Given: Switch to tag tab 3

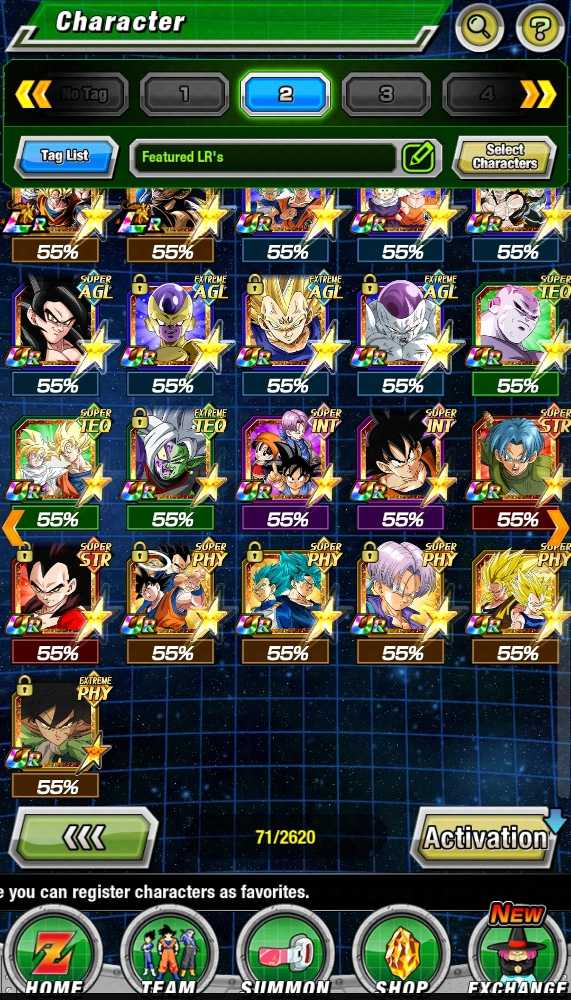Looking at the screenshot, I should 386,94.
